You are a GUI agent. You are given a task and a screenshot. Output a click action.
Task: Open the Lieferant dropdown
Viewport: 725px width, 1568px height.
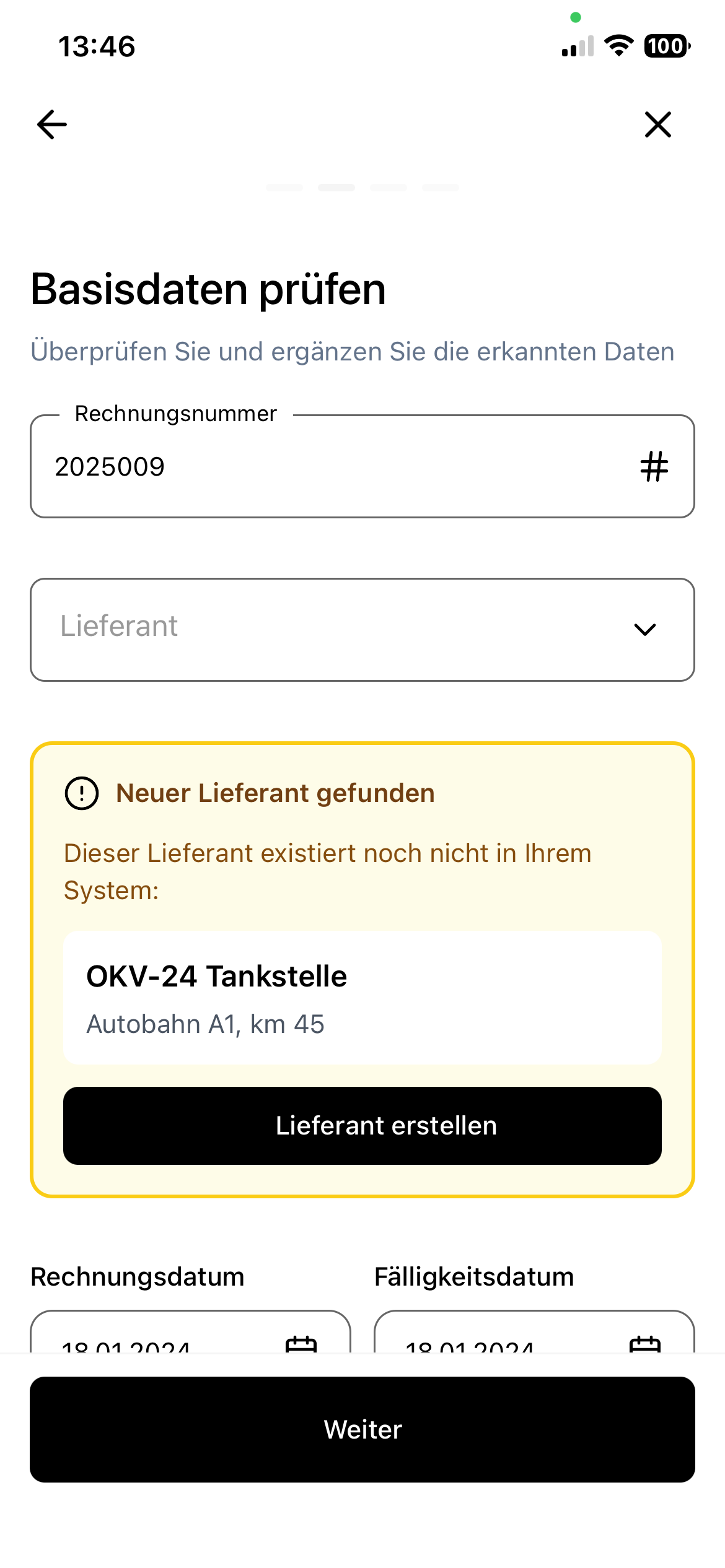tap(362, 629)
